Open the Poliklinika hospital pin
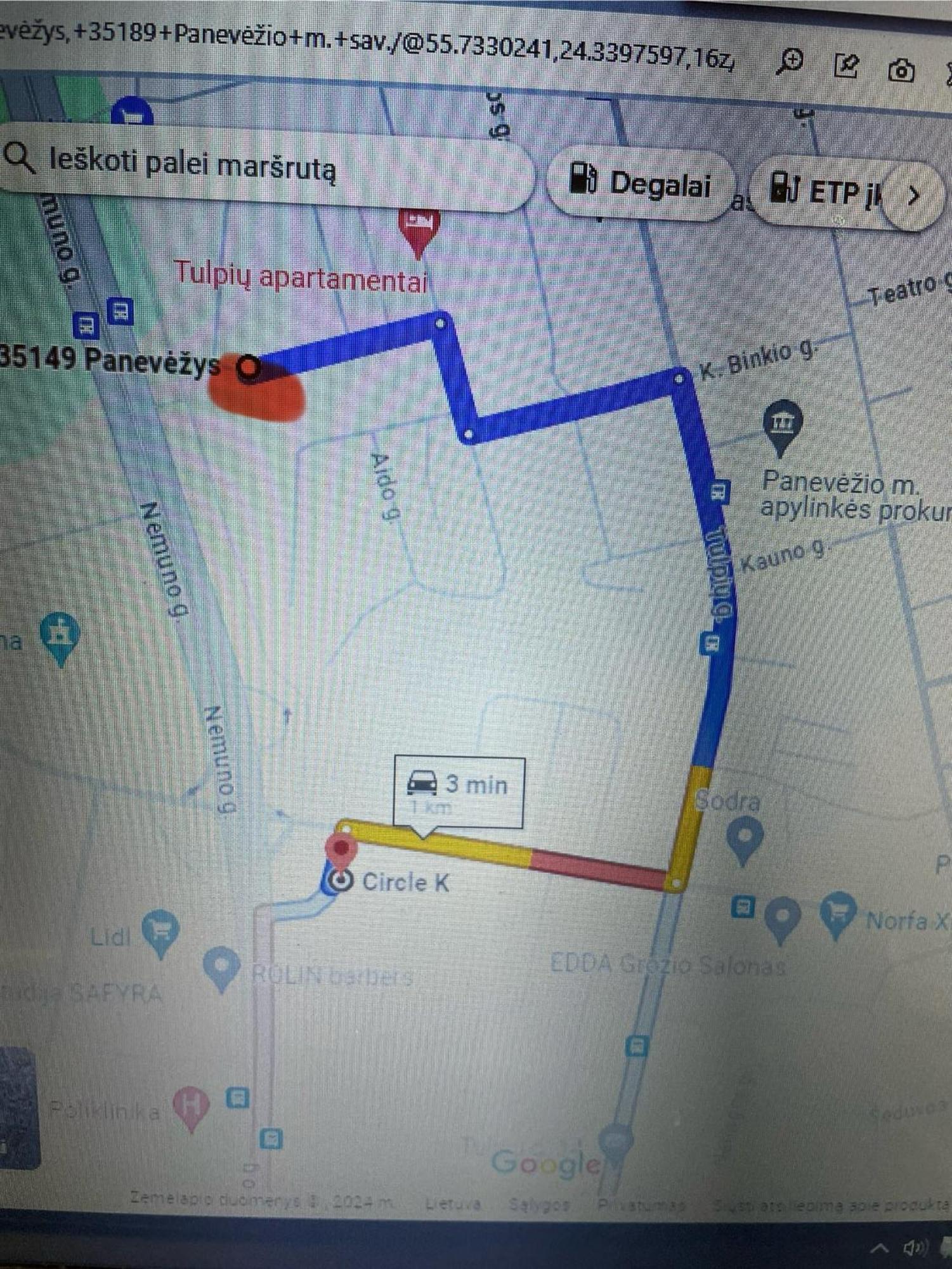This screenshot has height=1269, width=952. click(x=192, y=1107)
